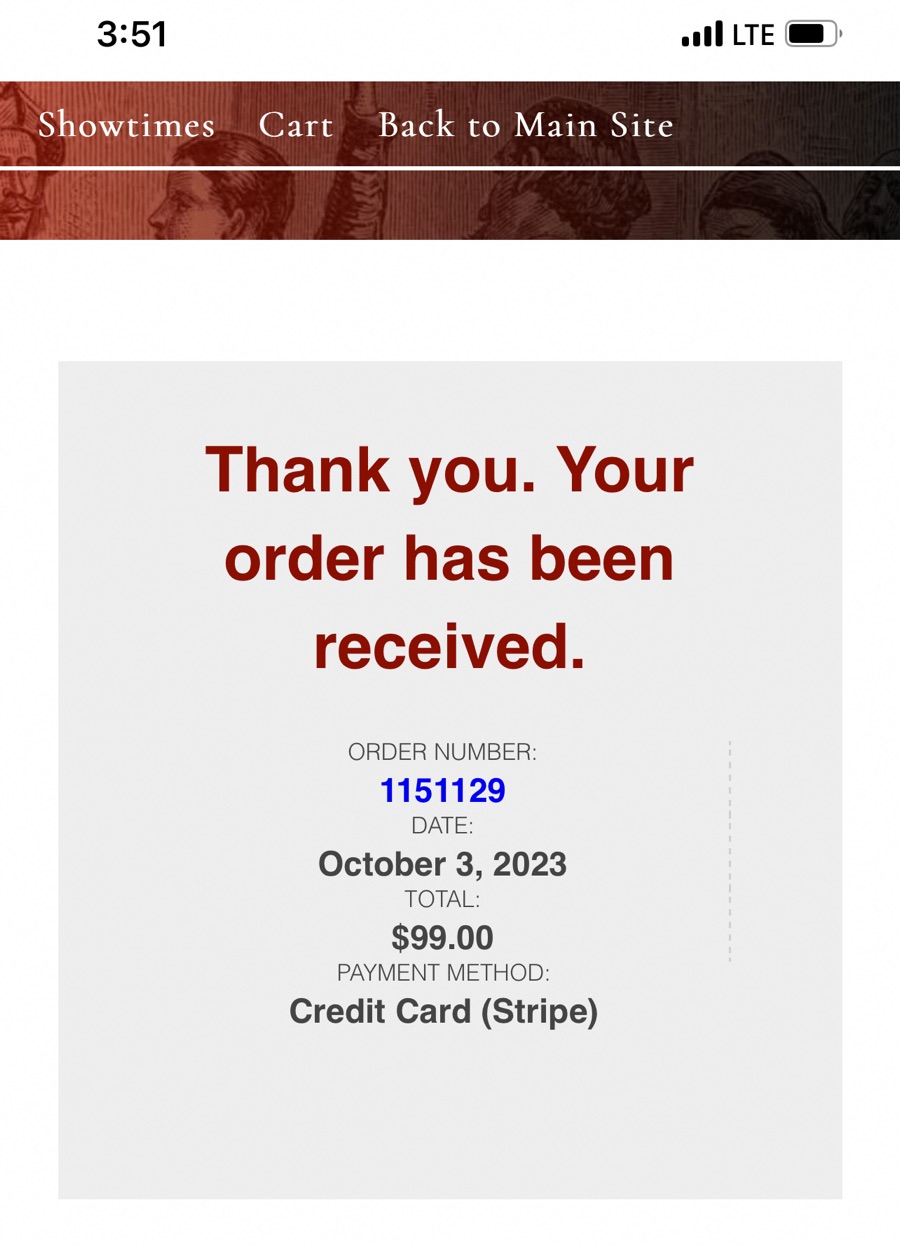Return via Back to Main Site
The width and height of the screenshot is (900, 1245).
click(x=525, y=125)
